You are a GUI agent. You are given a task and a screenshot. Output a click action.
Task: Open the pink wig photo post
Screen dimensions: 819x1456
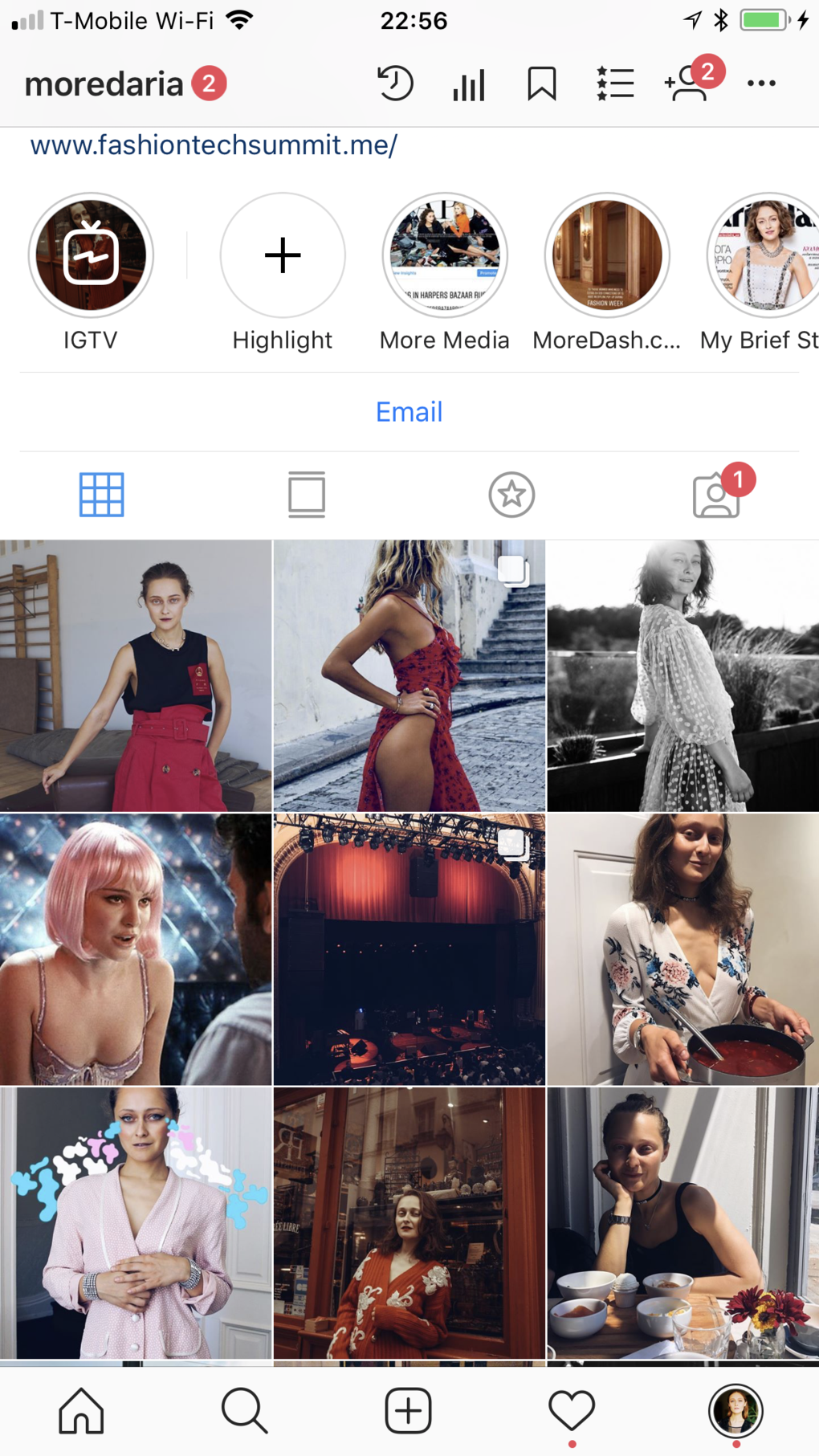click(136, 949)
